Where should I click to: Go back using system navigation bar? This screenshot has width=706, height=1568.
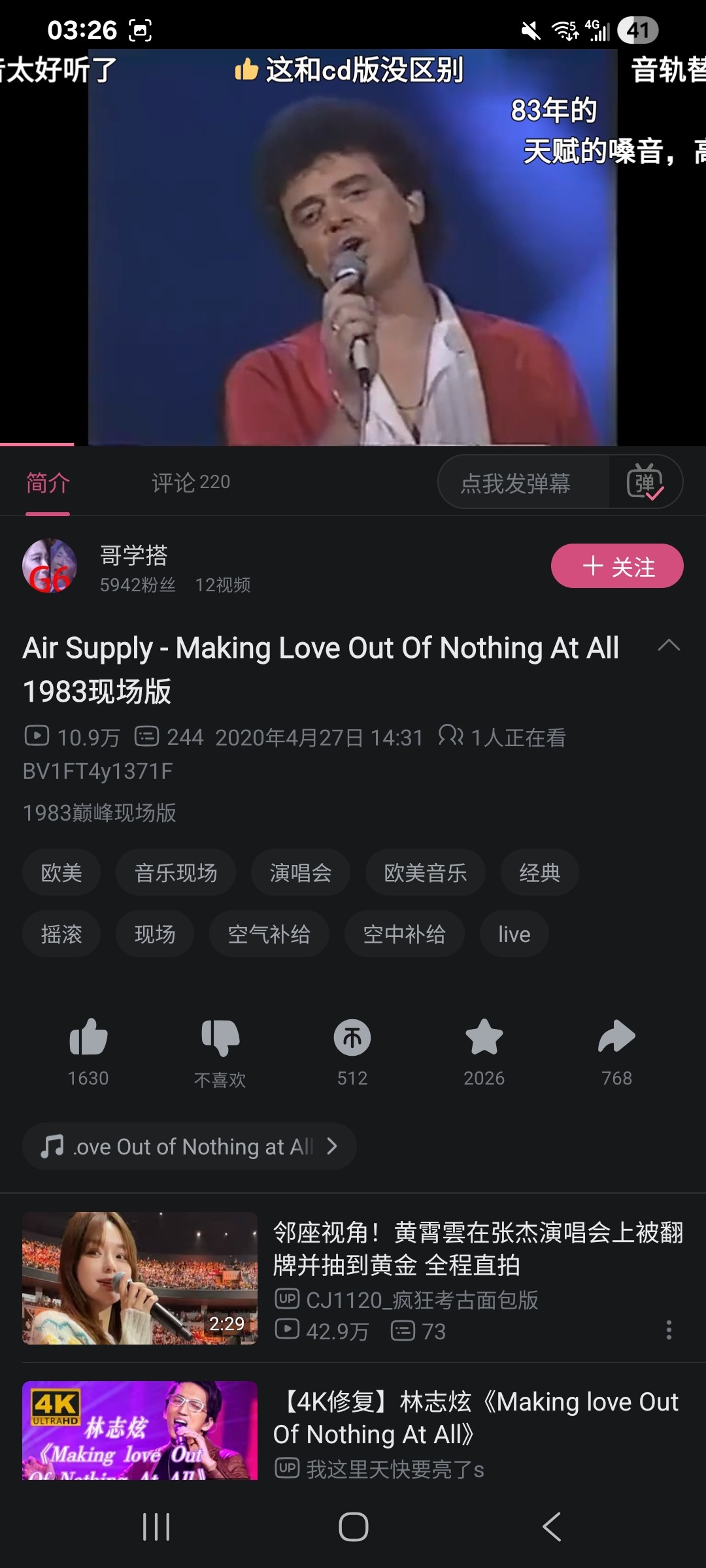[x=551, y=1527]
